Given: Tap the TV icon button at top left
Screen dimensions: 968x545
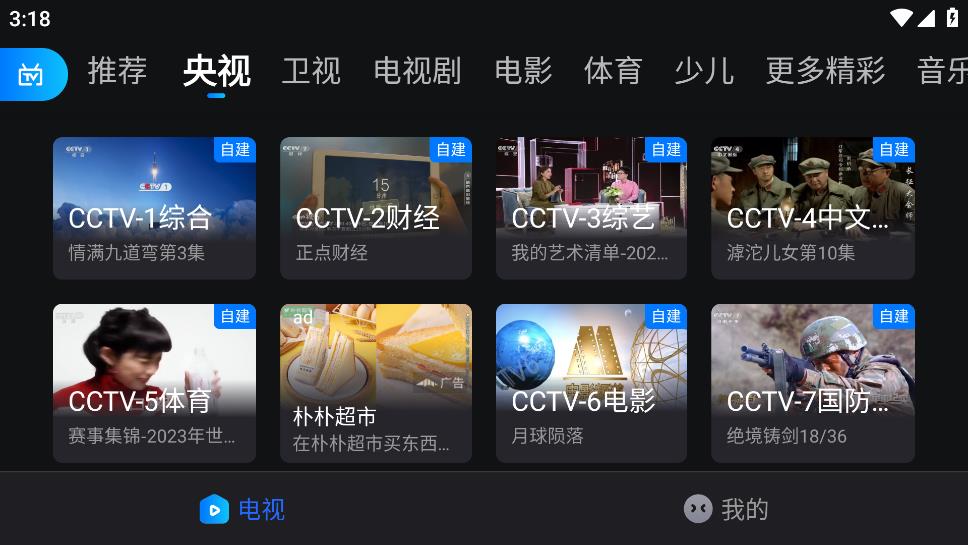Looking at the screenshot, I should 32,74.
